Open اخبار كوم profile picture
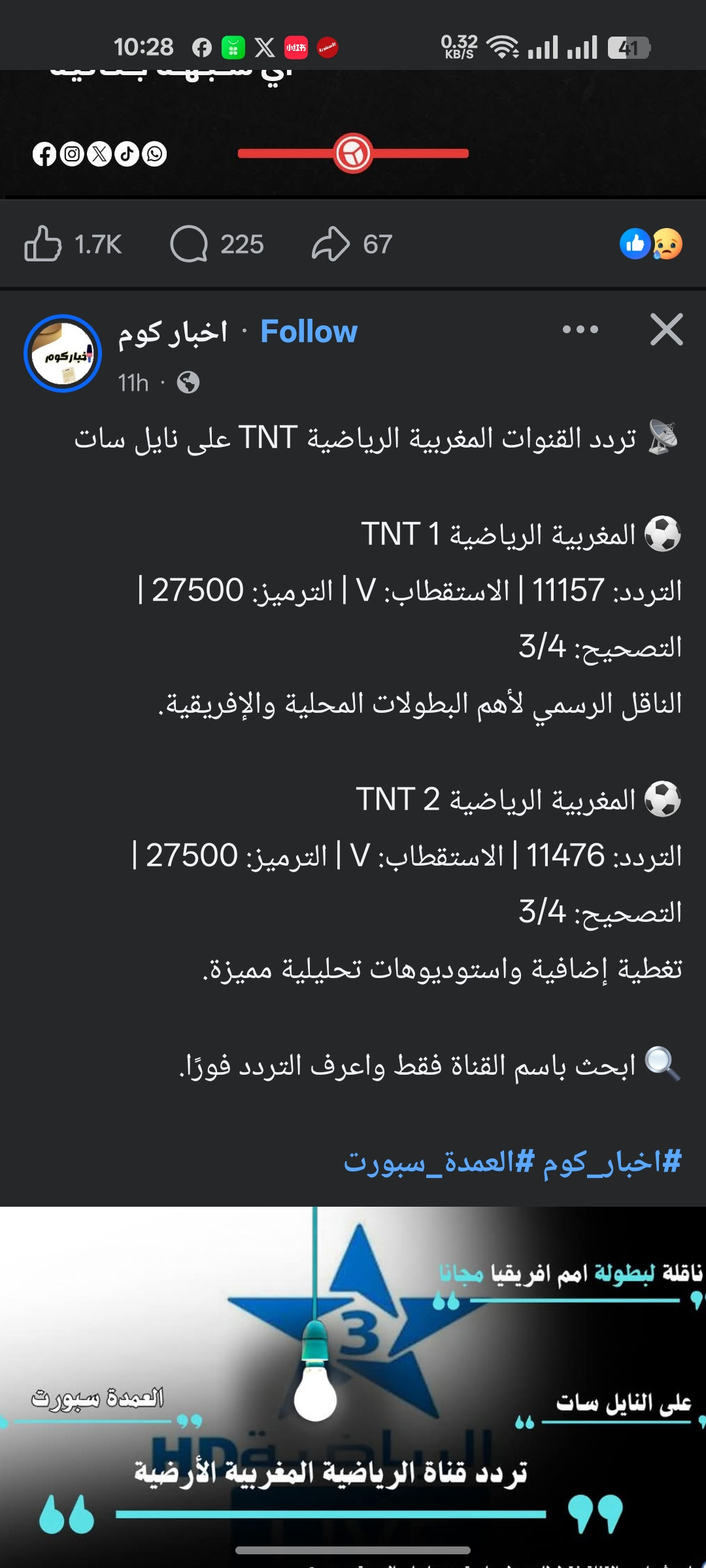 [63, 353]
